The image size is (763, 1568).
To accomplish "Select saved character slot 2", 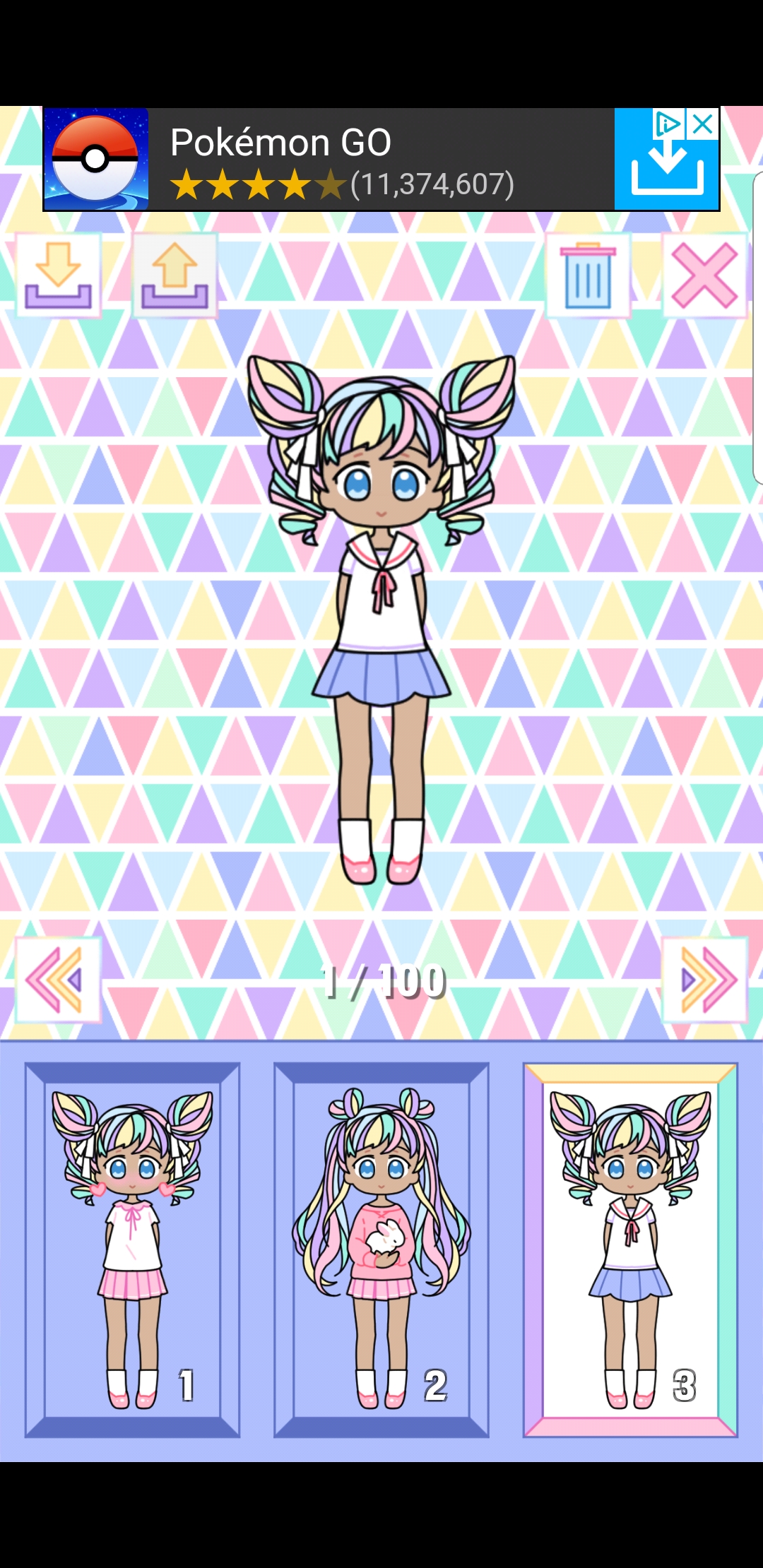I will click(381, 1250).
